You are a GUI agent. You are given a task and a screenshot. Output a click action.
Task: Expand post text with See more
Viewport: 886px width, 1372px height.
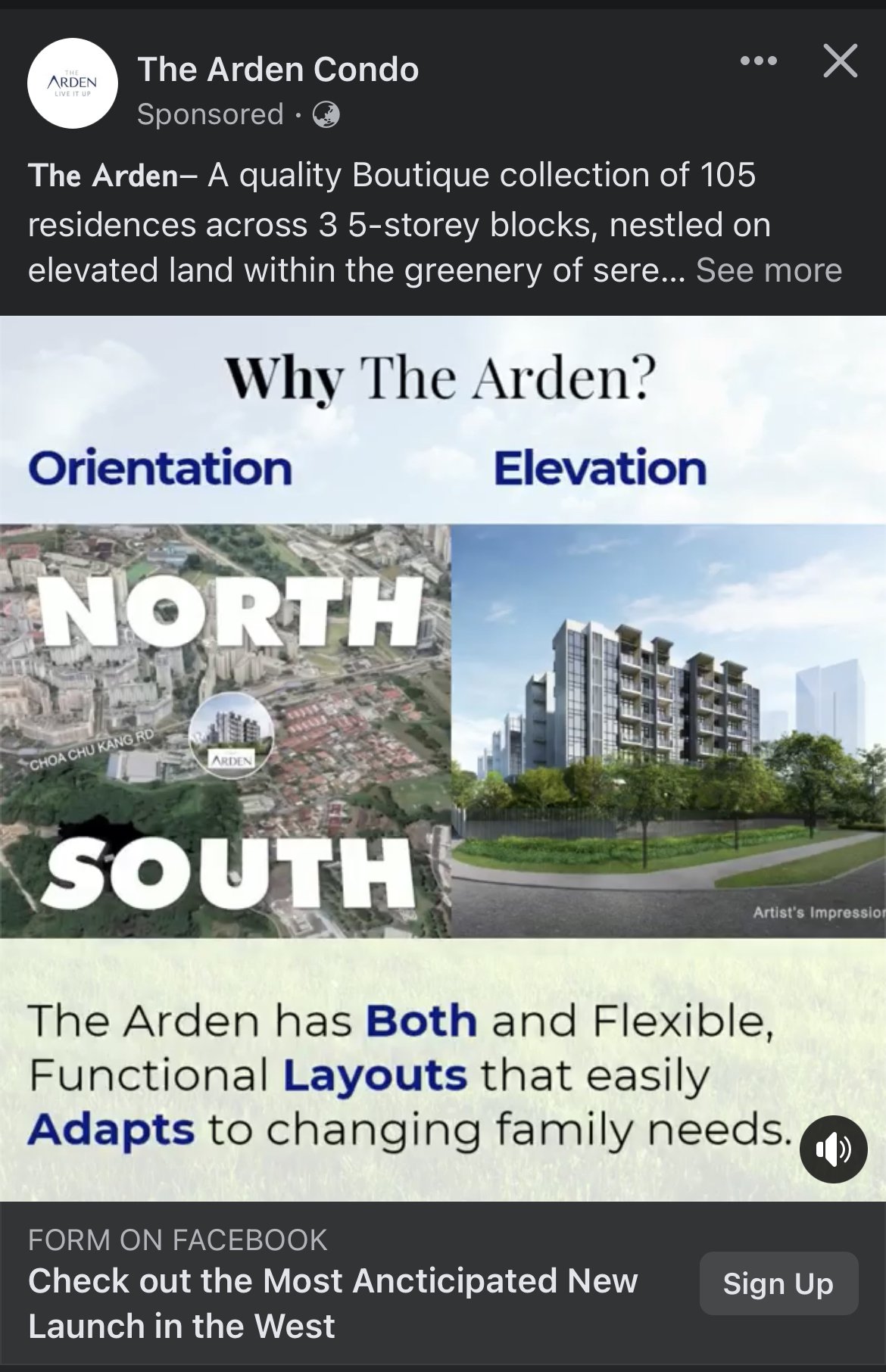click(x=769, y=270)
